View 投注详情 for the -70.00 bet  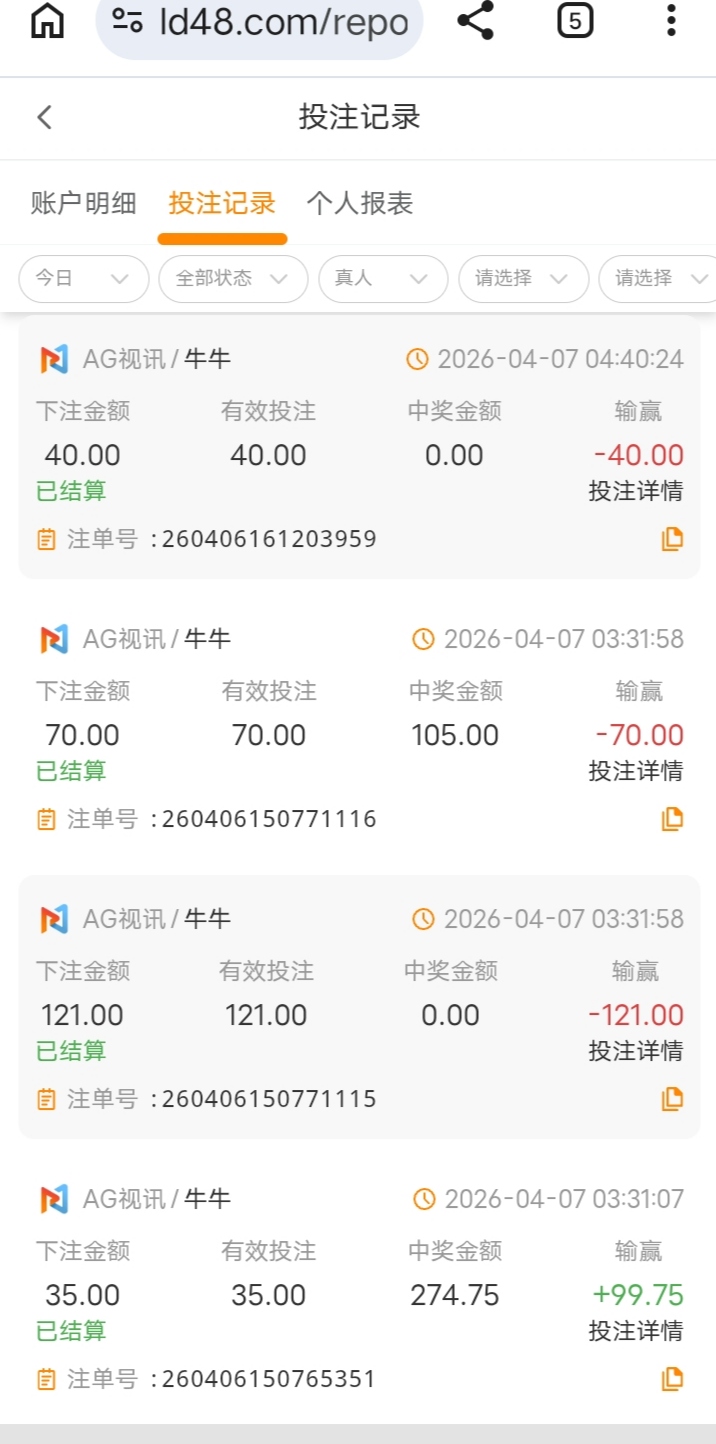click(x=635, y=771)
